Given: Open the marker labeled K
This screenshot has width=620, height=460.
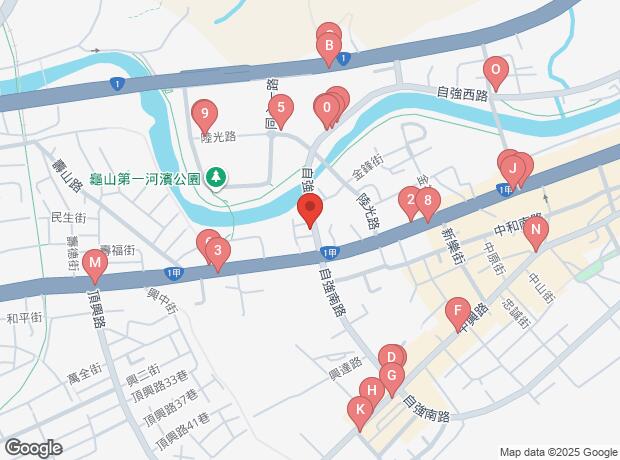Looking at the screenshot, I should (x=358, y=409).
